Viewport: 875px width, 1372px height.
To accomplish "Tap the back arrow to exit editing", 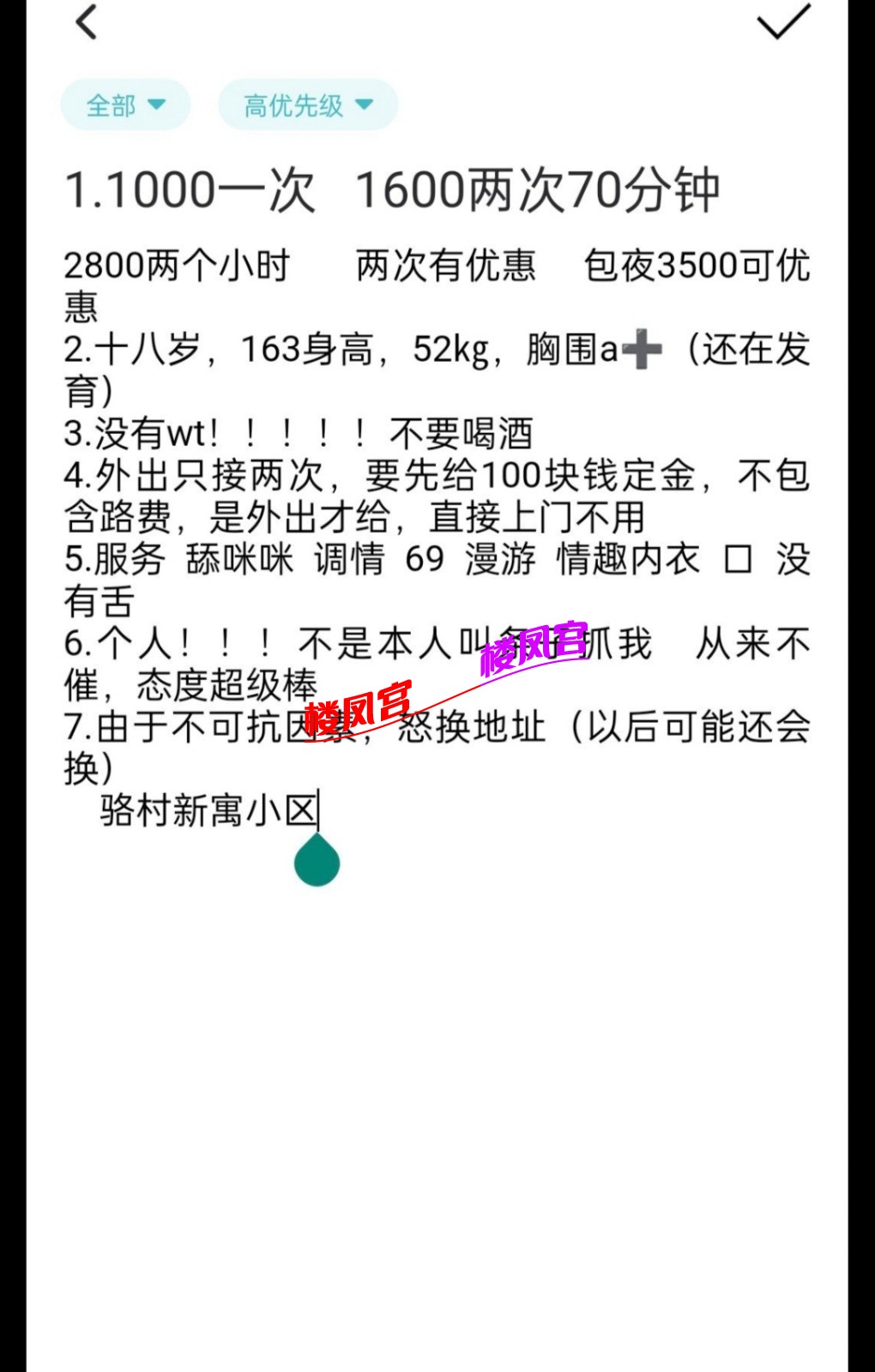I will pos(86,24).
